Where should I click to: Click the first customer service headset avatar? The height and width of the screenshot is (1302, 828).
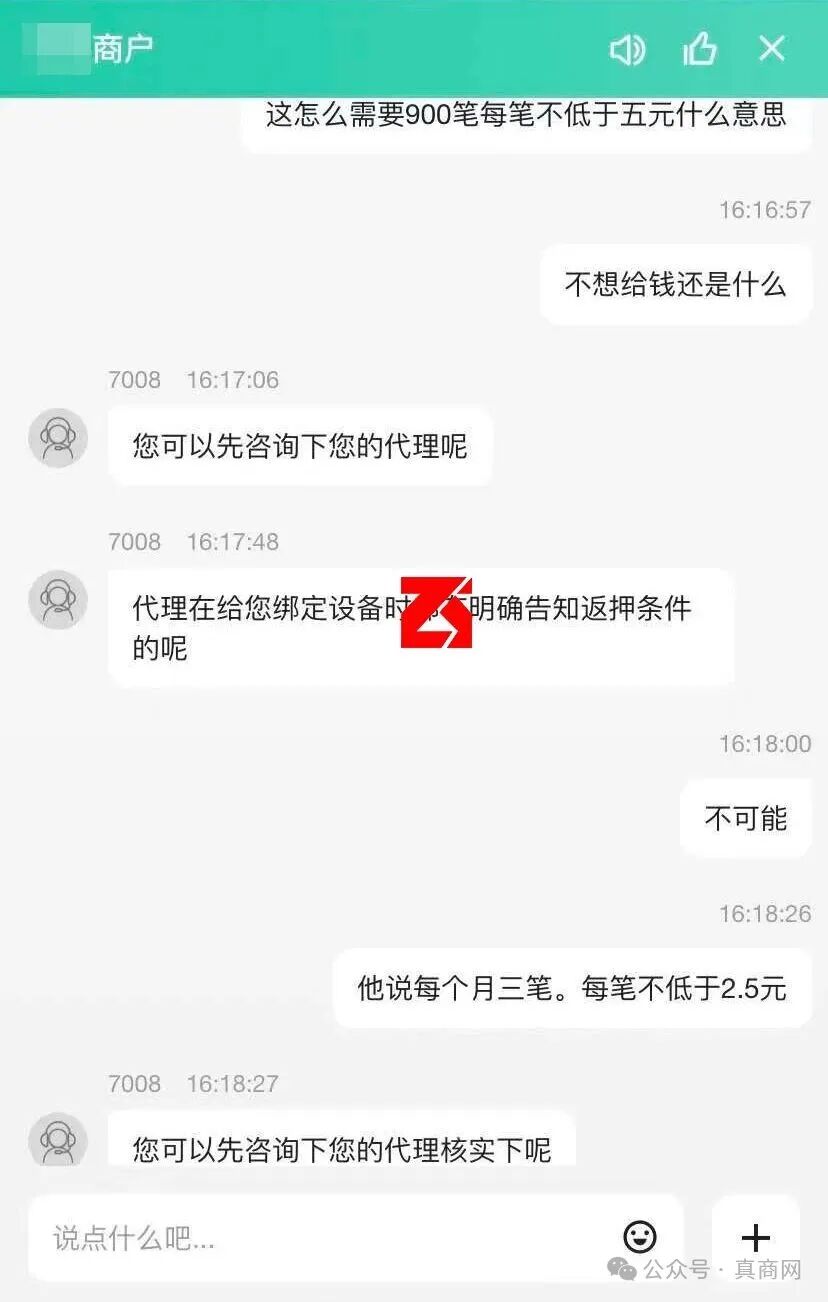click(57, 437)
